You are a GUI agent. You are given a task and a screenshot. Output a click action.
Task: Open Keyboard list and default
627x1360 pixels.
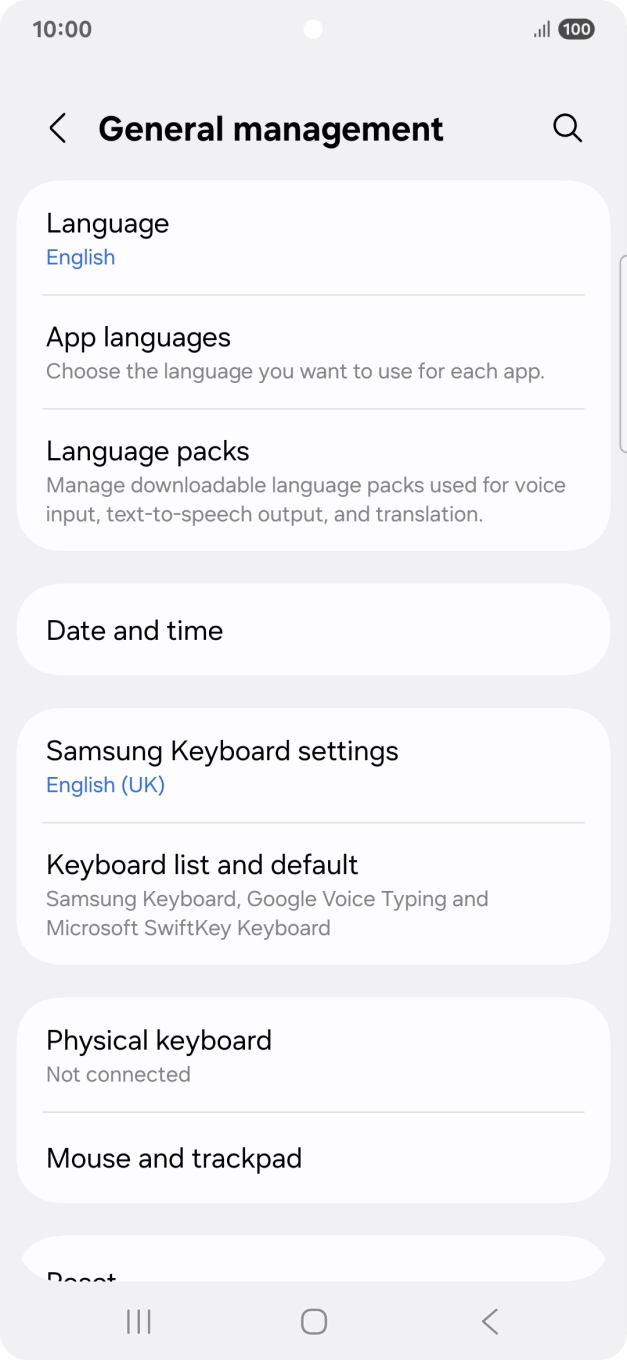[313, 894]
